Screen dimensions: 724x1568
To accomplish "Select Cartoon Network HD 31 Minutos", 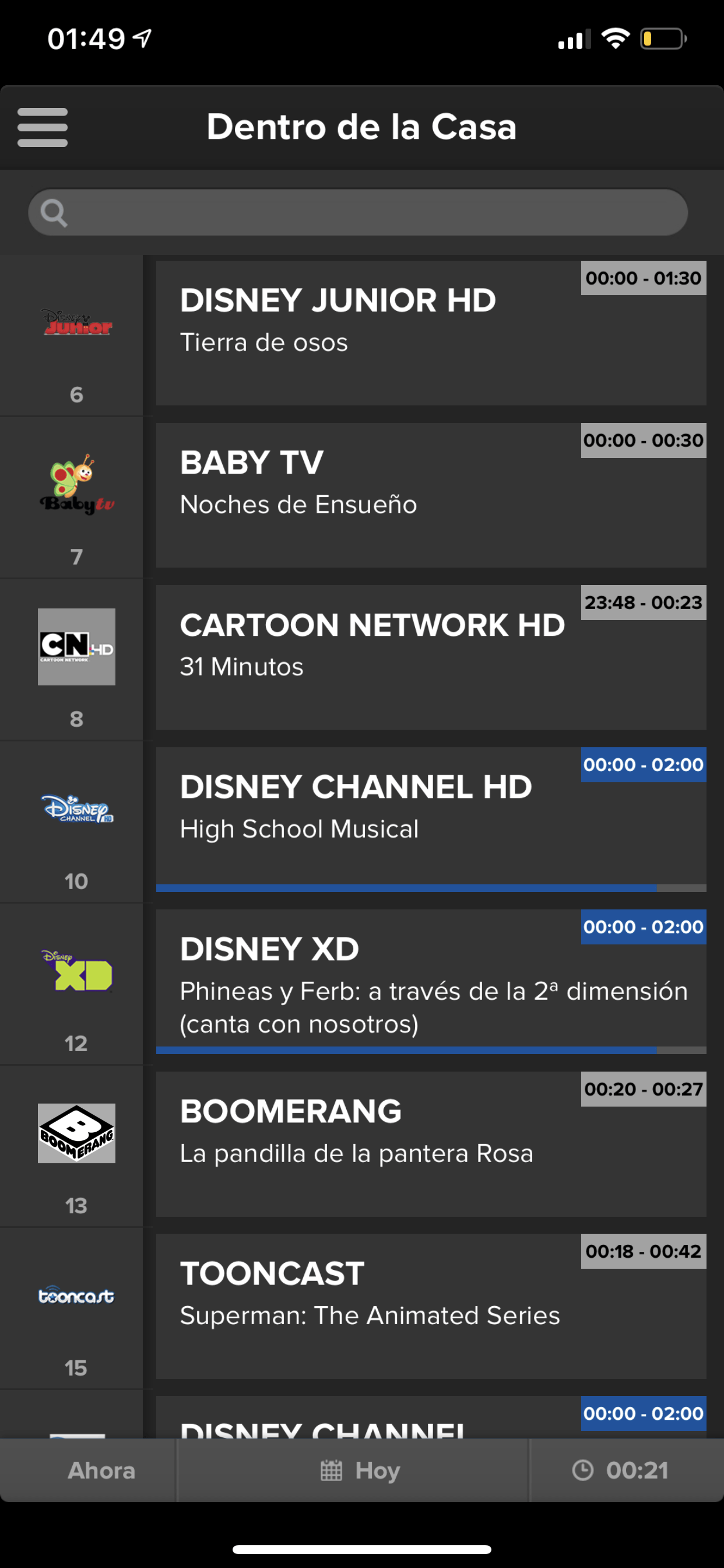I will click(x=431, y=657).
